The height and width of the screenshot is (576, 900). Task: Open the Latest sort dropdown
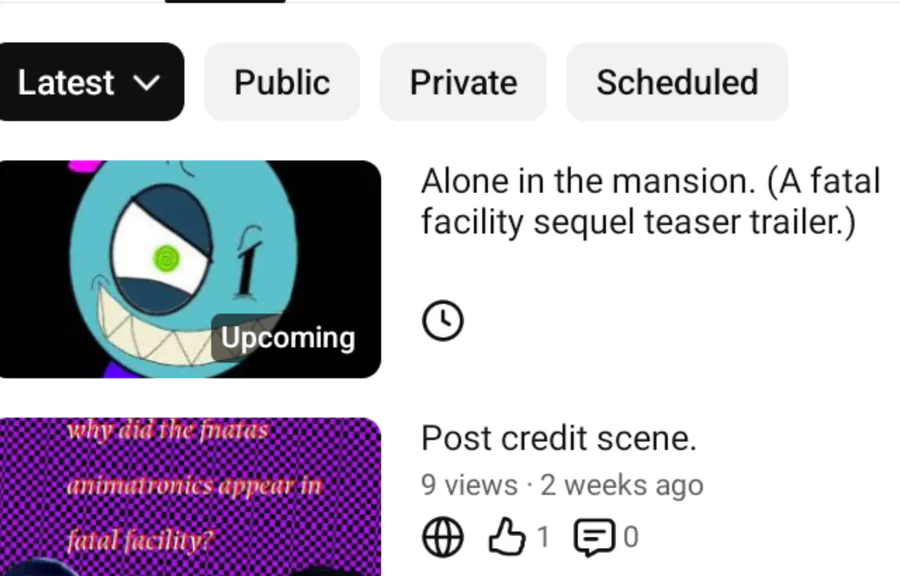[x=89, y=82]
